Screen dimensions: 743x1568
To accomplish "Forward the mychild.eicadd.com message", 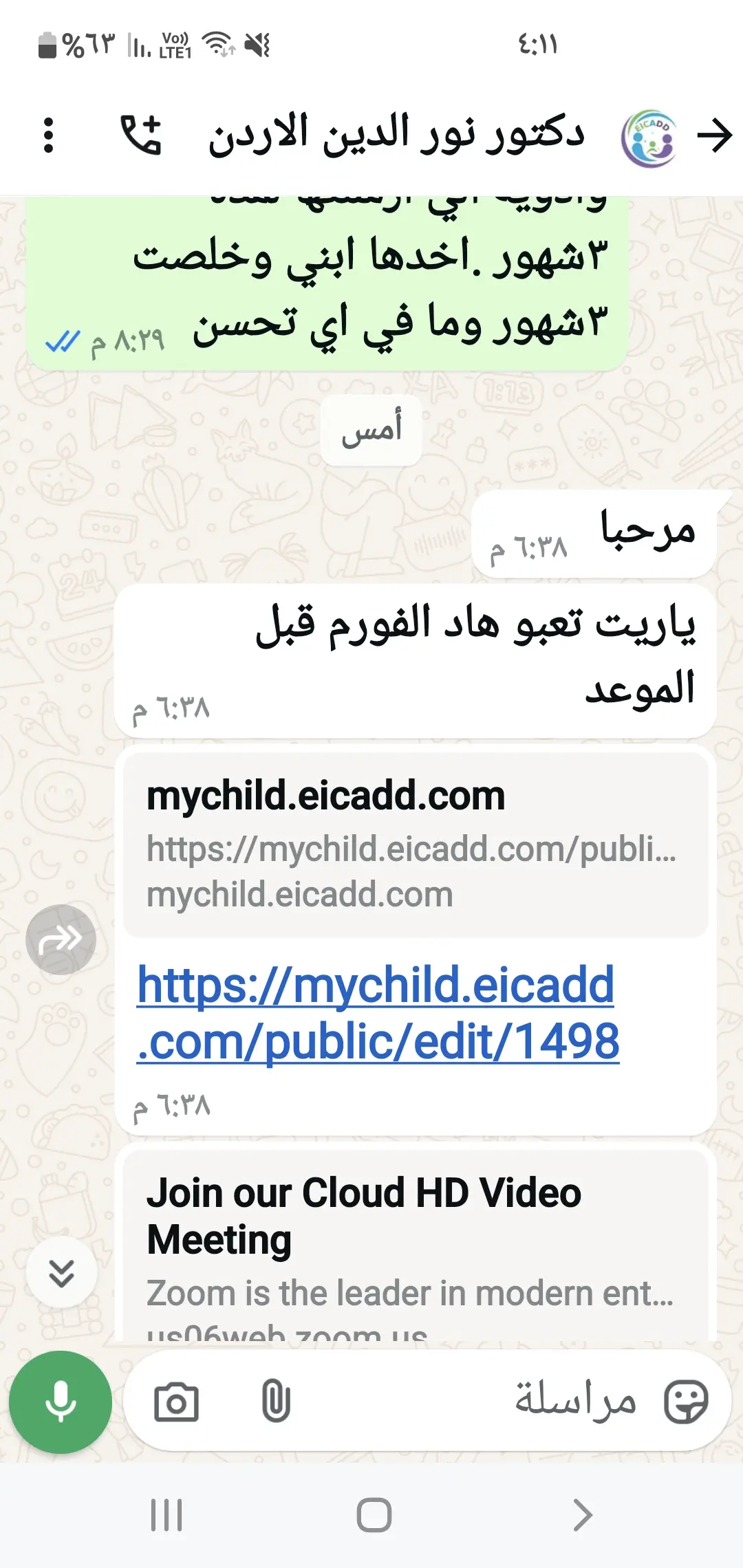I will [61, 939].
